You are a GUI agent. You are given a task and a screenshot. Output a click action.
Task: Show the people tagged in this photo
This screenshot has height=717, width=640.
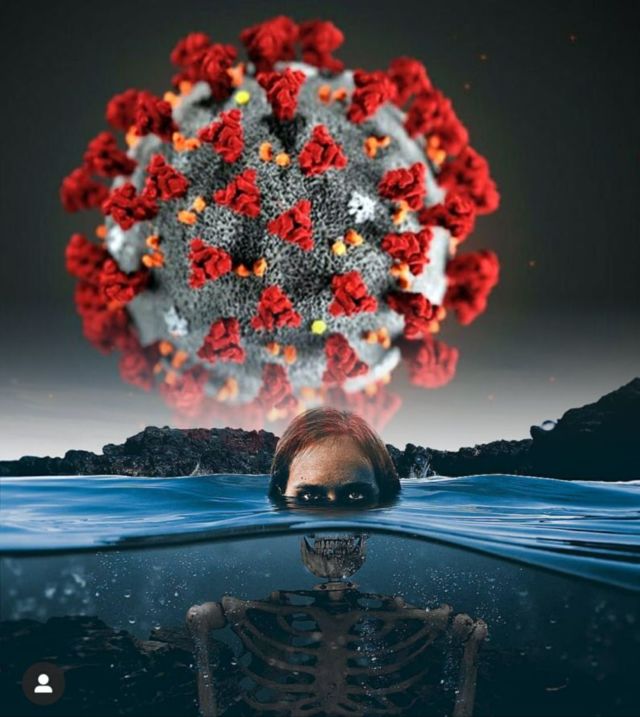pyautogui.click(x=43, y=683)
